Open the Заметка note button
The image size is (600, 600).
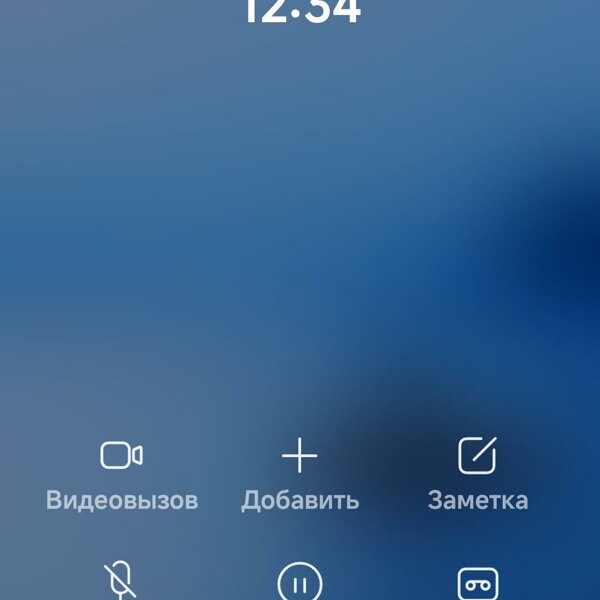[477, 457]
